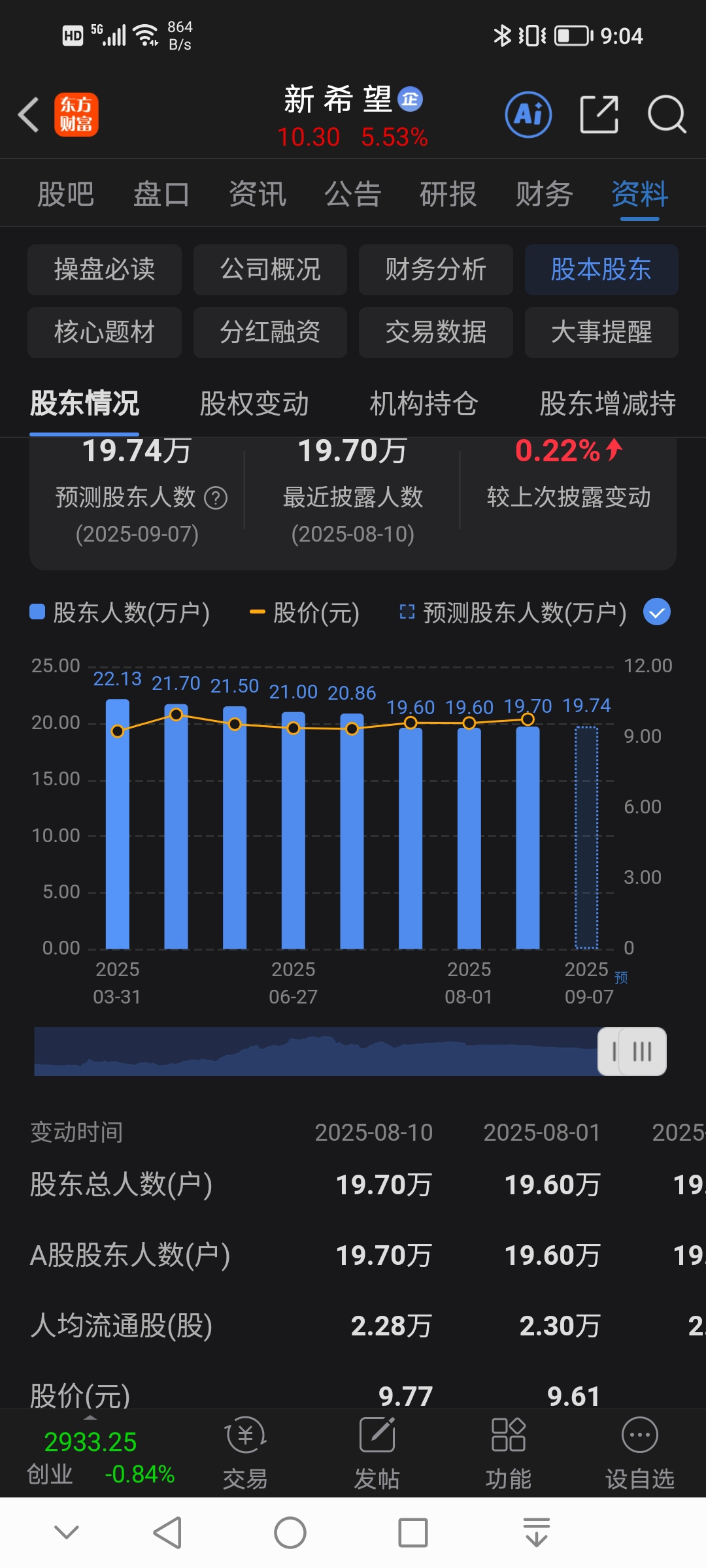
Task: Switch to the 财务 tab
Action: (544, 194)
